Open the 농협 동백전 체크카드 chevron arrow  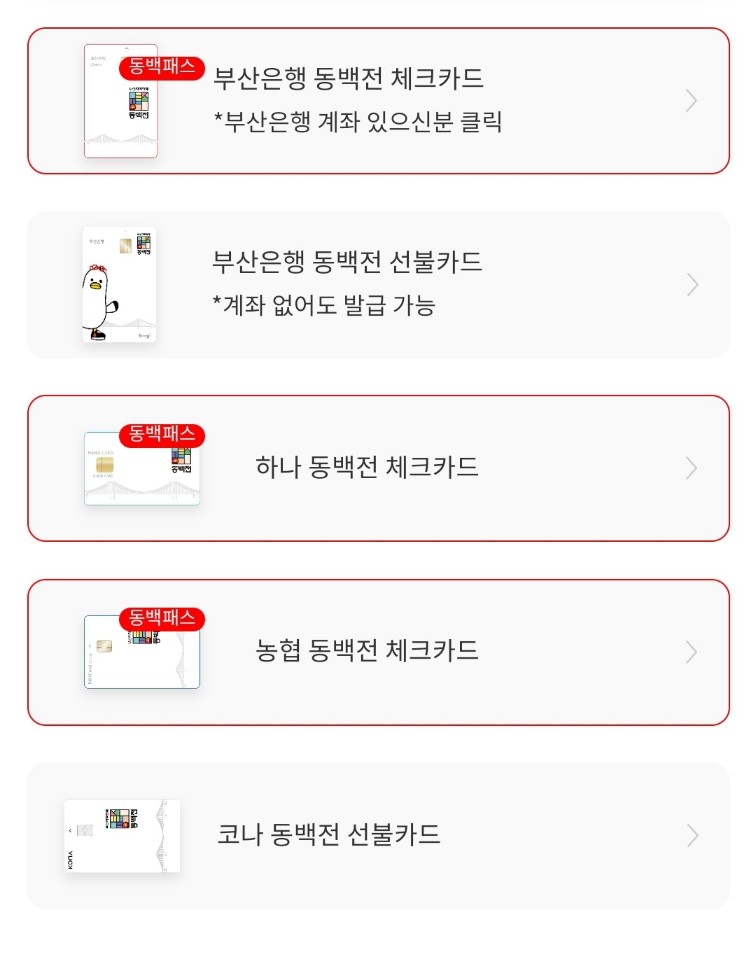pos(691,652)
